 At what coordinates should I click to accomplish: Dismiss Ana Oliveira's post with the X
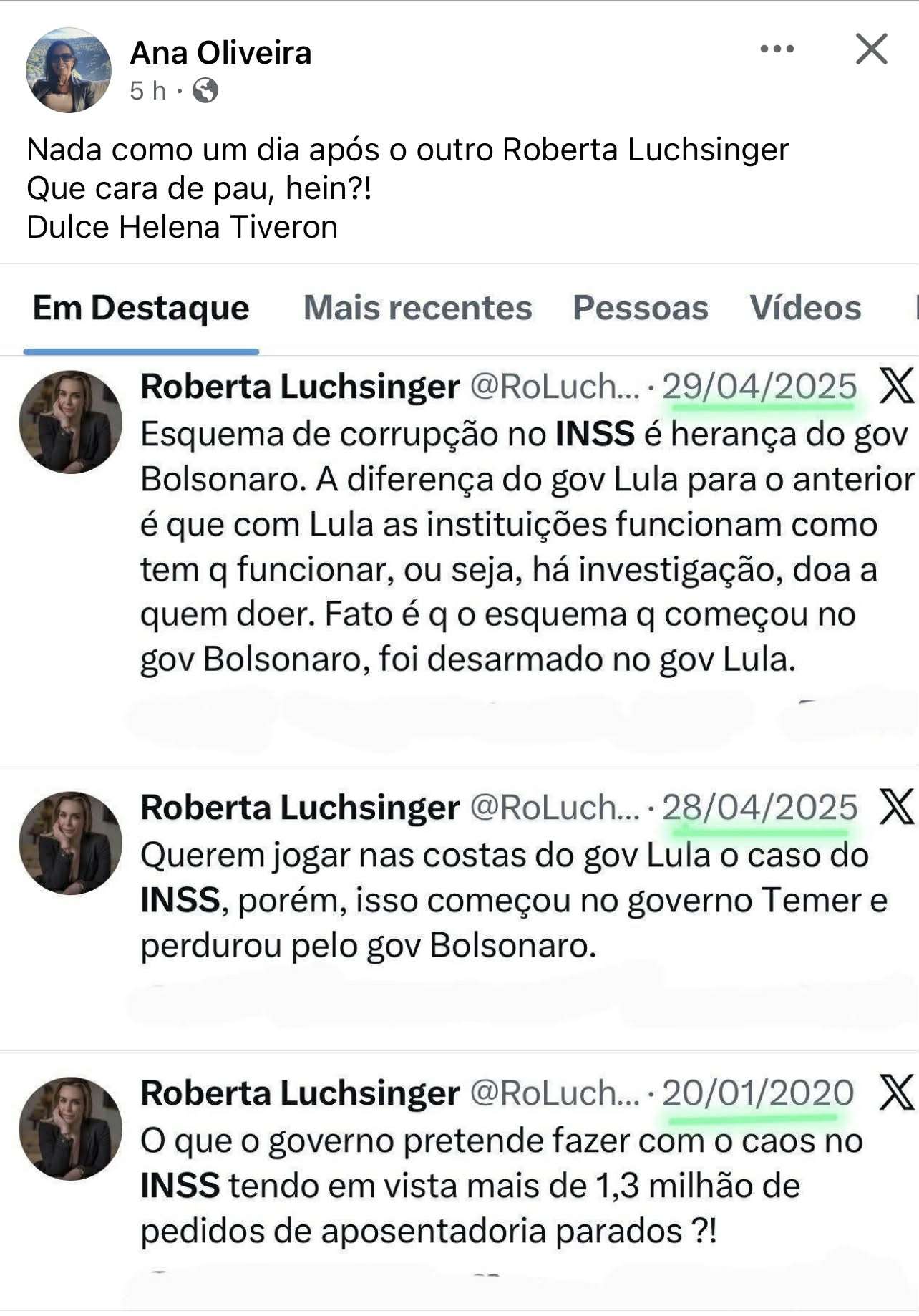pyautogui.click(x=871, y=49)
